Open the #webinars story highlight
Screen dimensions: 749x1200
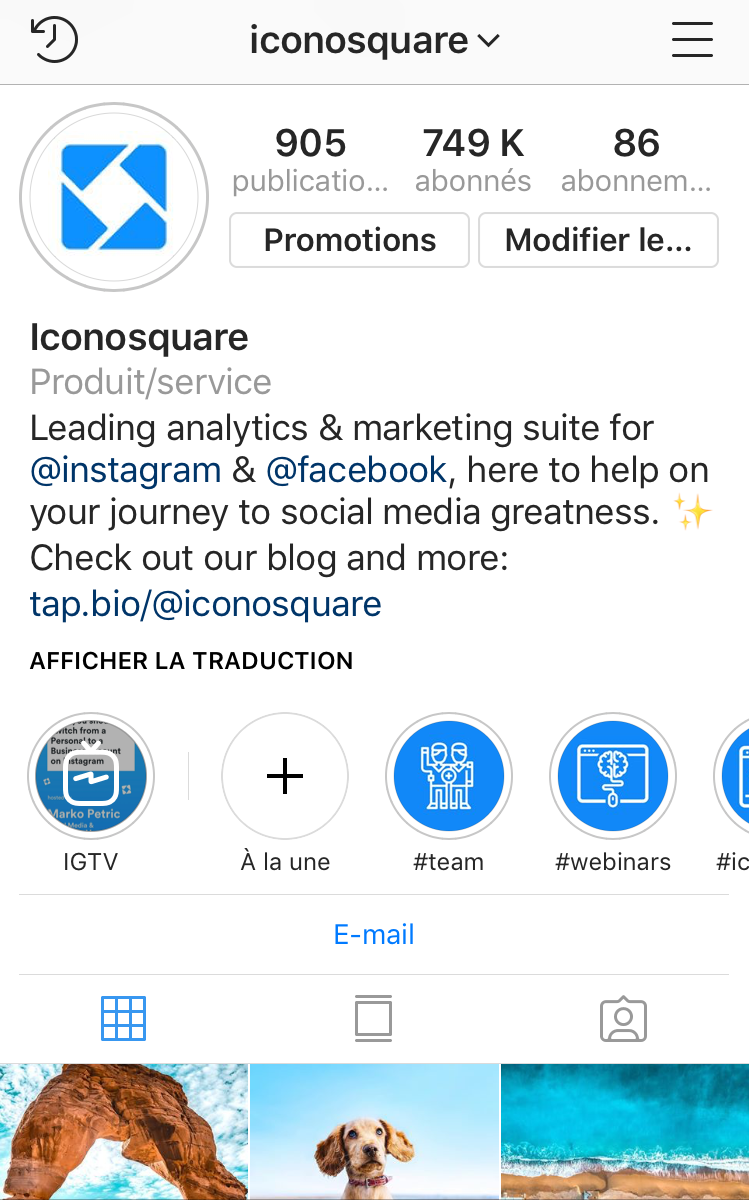click(x=613, y=777)
